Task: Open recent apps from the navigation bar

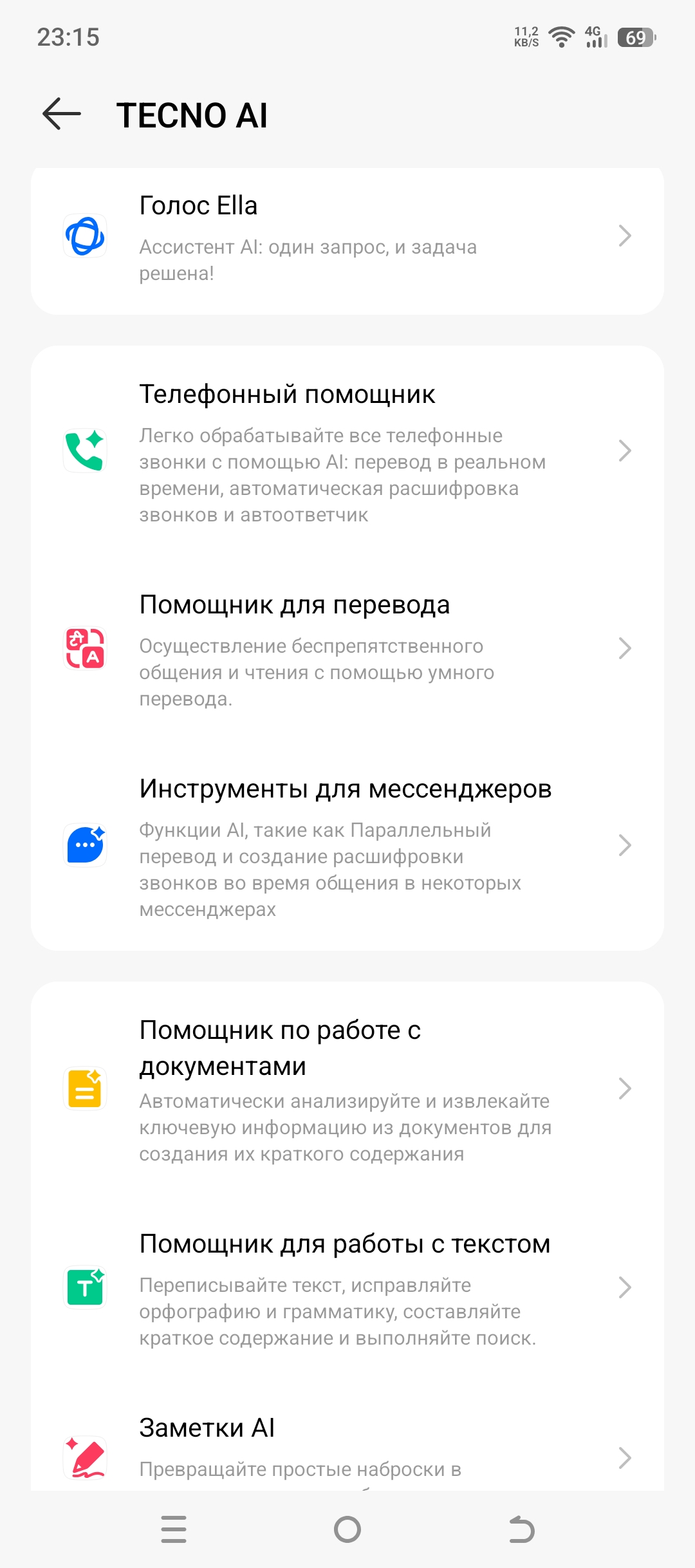Action: point(174,1529)
